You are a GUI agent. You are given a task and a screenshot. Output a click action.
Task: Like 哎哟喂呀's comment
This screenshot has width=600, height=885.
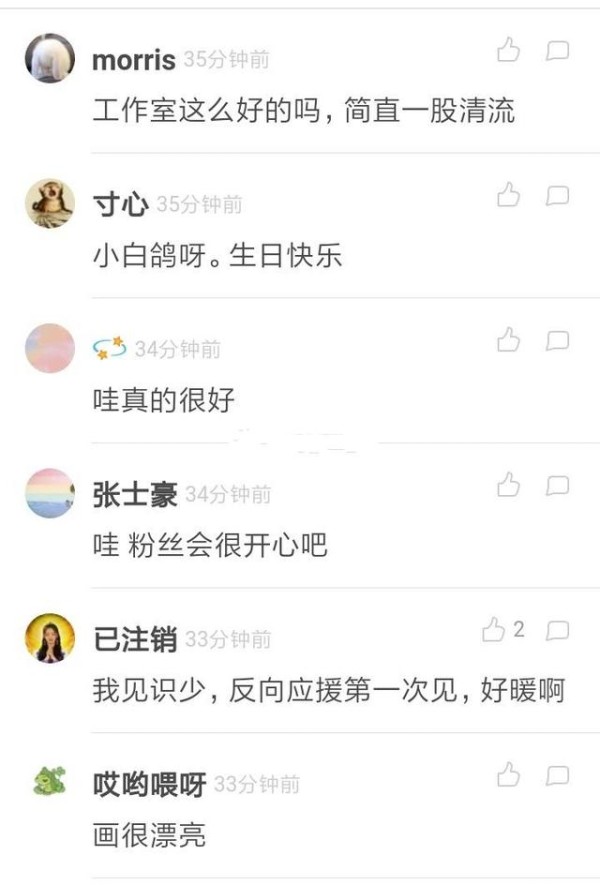509,774
